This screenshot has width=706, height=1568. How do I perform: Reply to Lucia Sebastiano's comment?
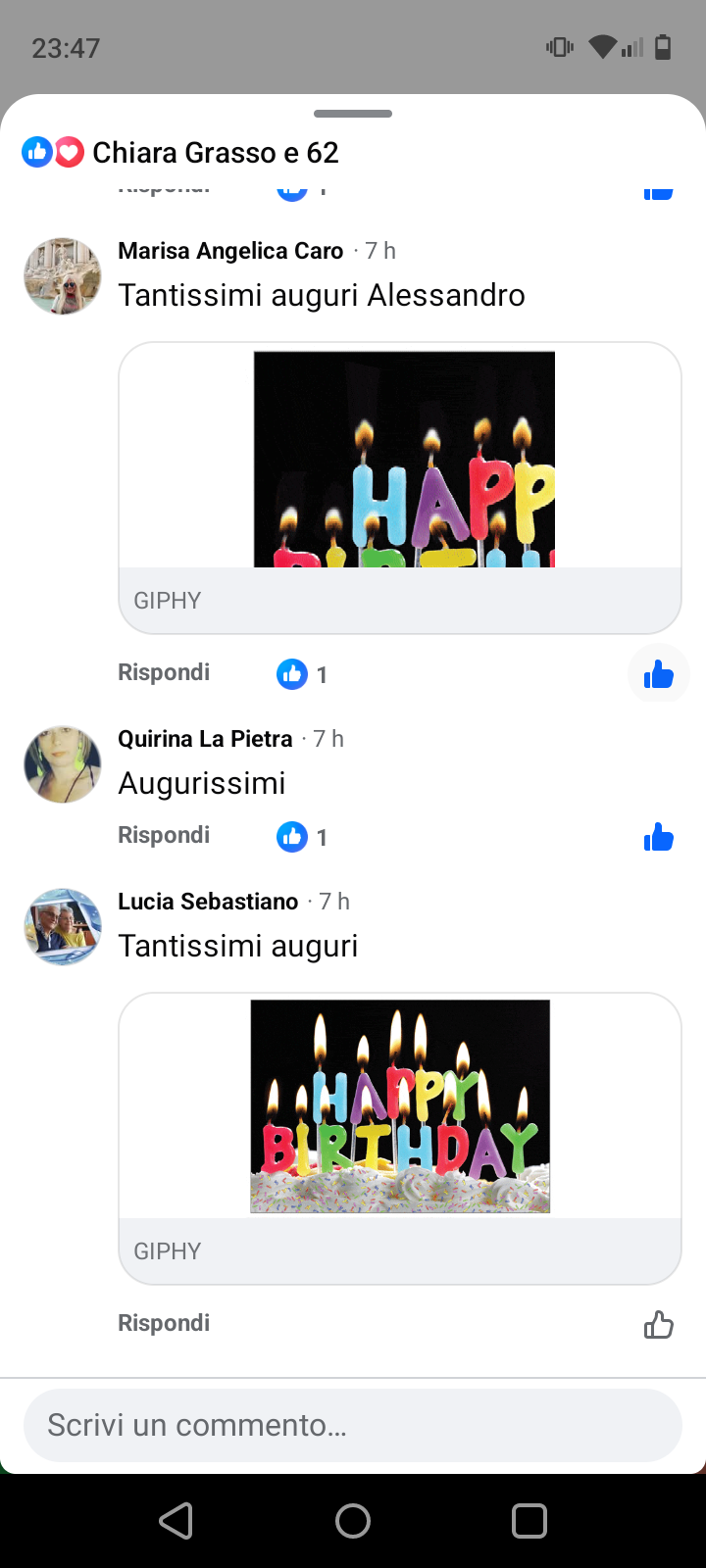[164, 1323]
